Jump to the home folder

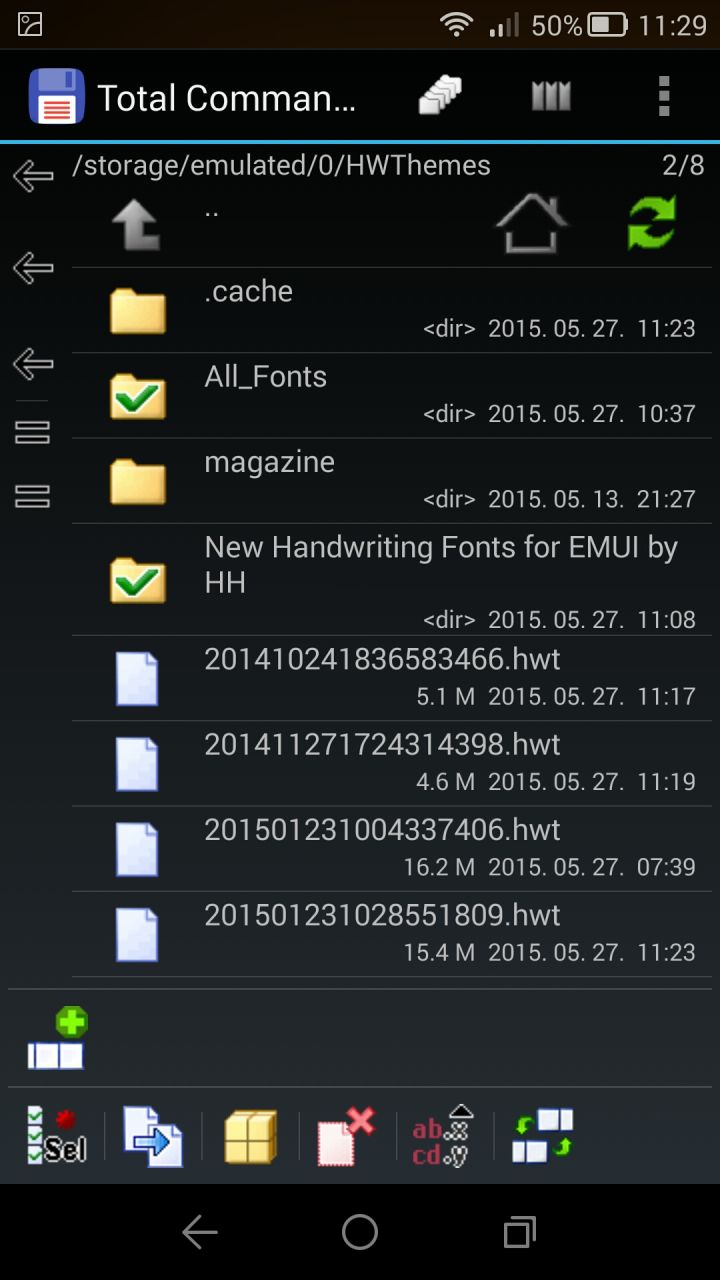click(531, 223)
